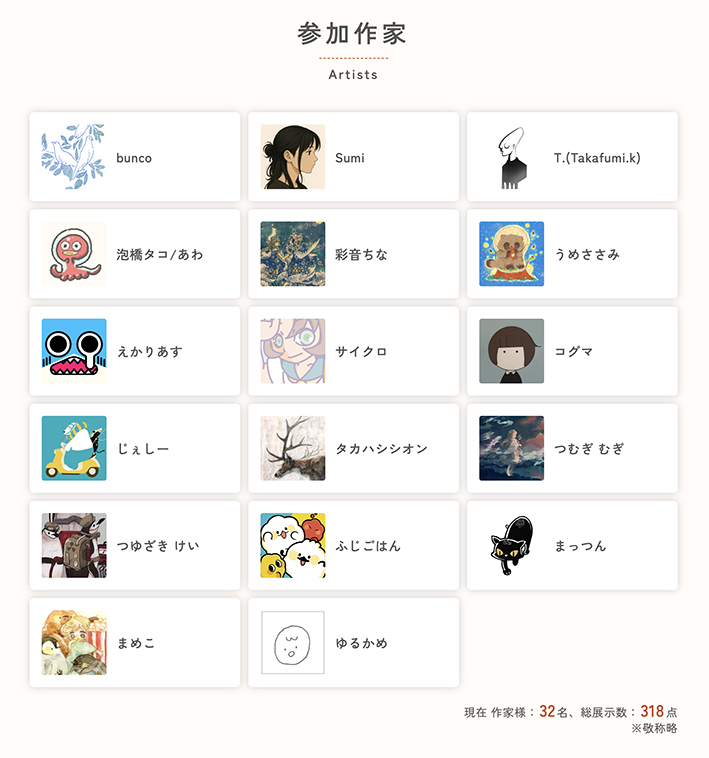This screenshot has height=758, width=709.
Task: Open the まめこ artist card
Action: pyautogui.click(x=135, y=642)
